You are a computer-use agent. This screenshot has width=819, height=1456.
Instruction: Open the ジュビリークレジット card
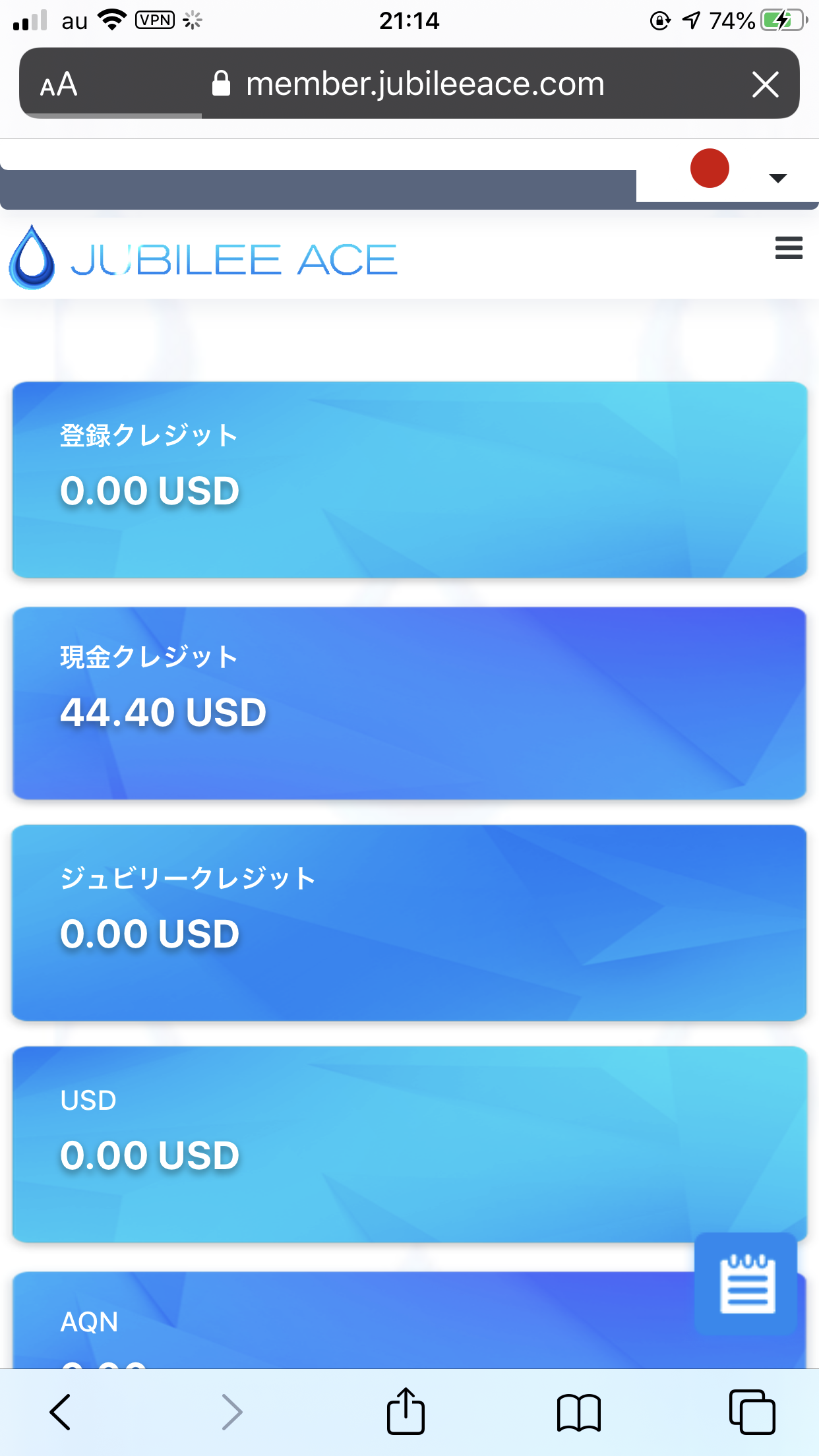coord(409,923)
